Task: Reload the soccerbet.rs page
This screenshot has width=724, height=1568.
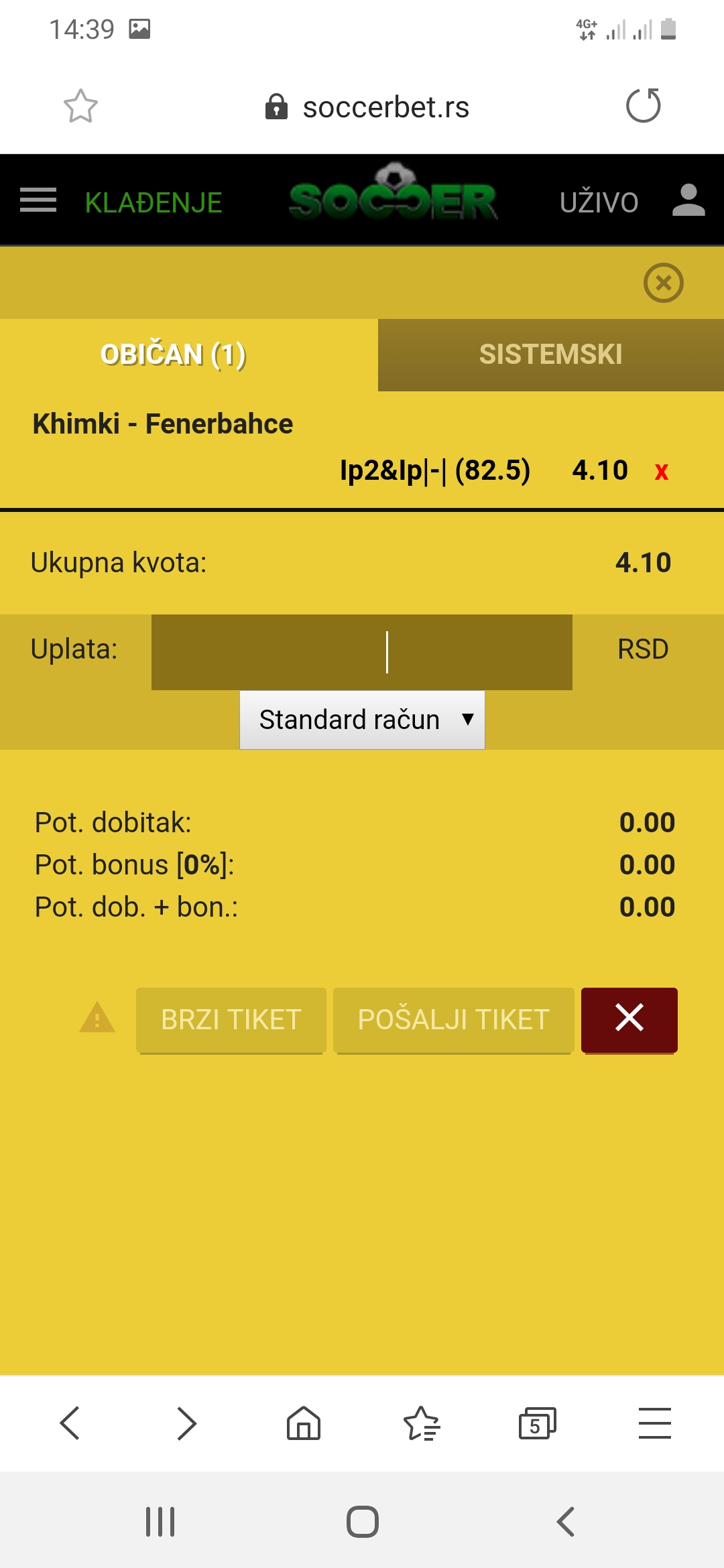Action: pyautogui.click(x=644, y=106)
